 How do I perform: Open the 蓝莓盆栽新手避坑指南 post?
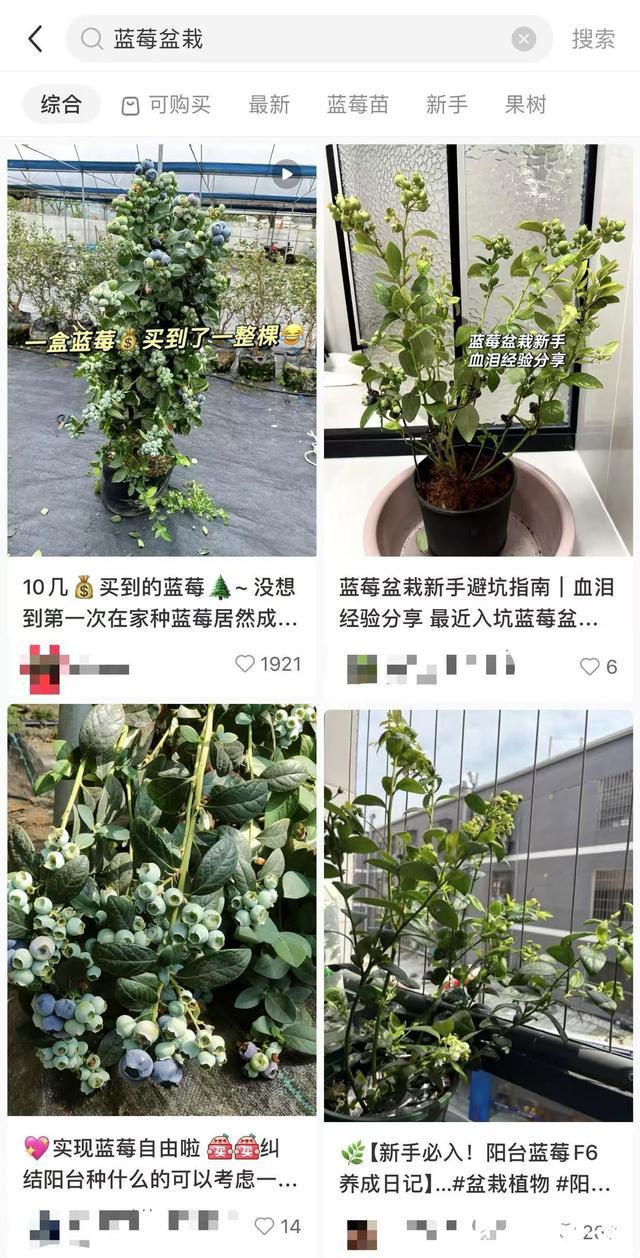pyautogui.click(x=478, y=350)
